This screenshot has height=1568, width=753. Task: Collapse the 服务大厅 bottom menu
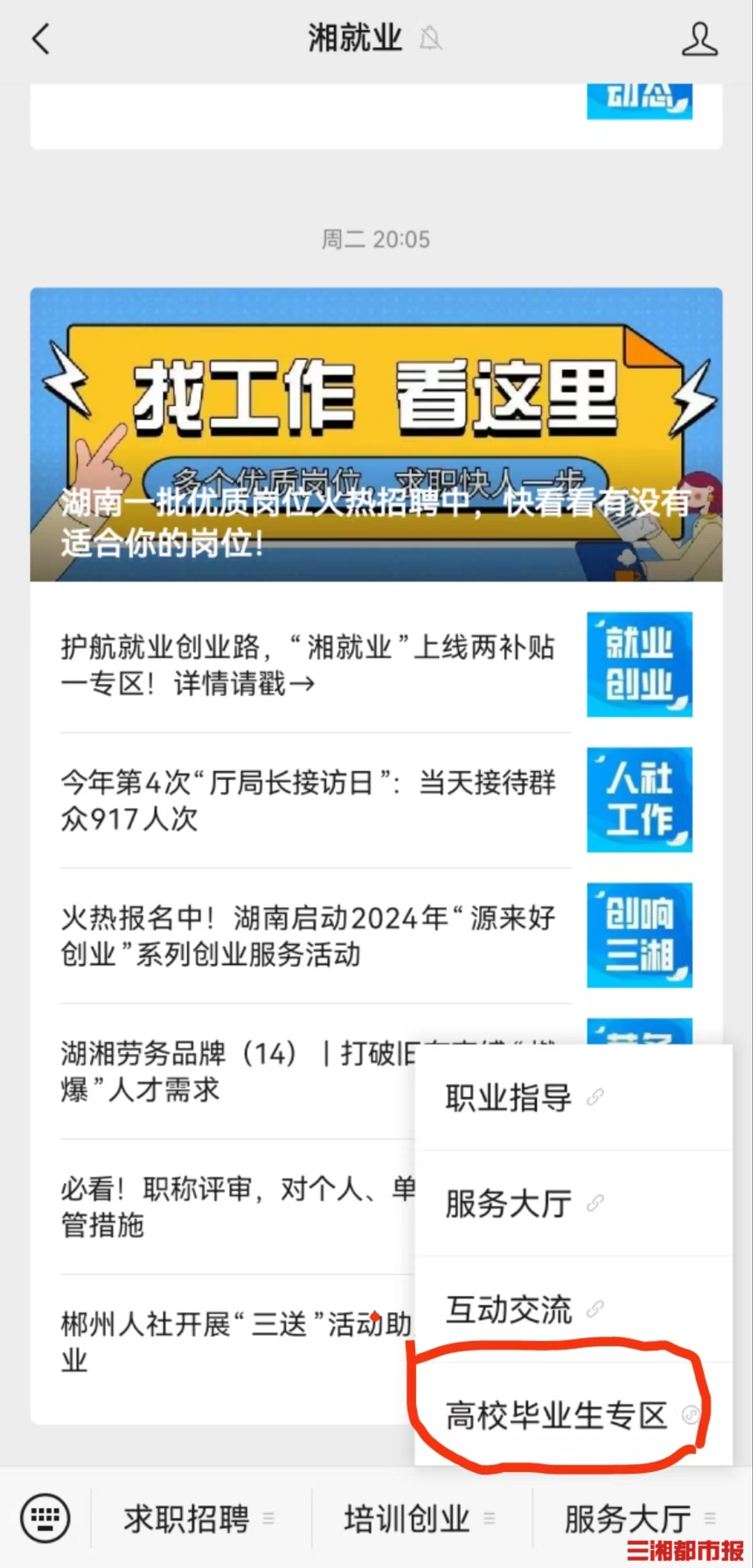click(x=638, y=1519)
